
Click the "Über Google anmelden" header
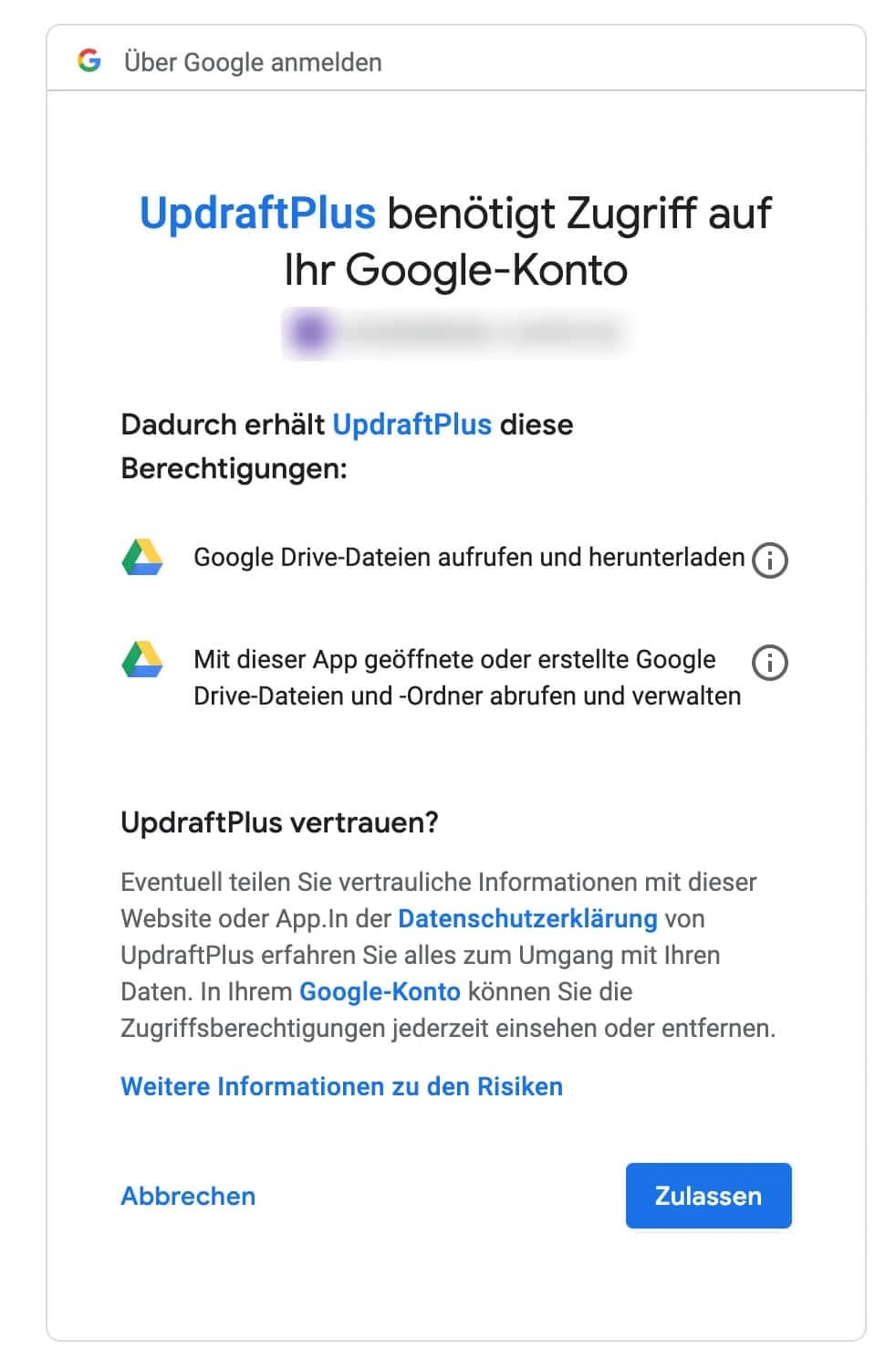pyautogui.click(x=253, y=62)
